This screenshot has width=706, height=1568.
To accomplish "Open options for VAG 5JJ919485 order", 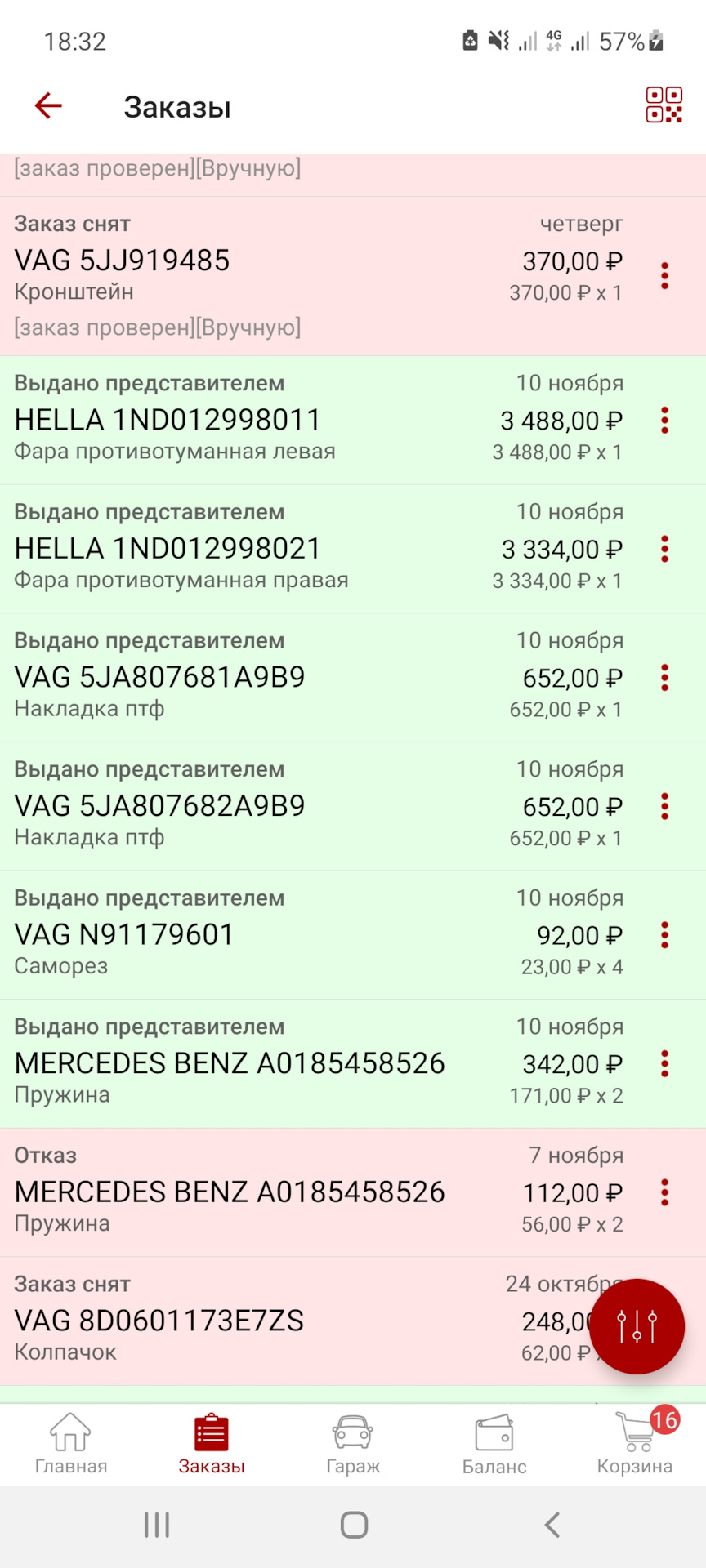I will pos(664,276).
